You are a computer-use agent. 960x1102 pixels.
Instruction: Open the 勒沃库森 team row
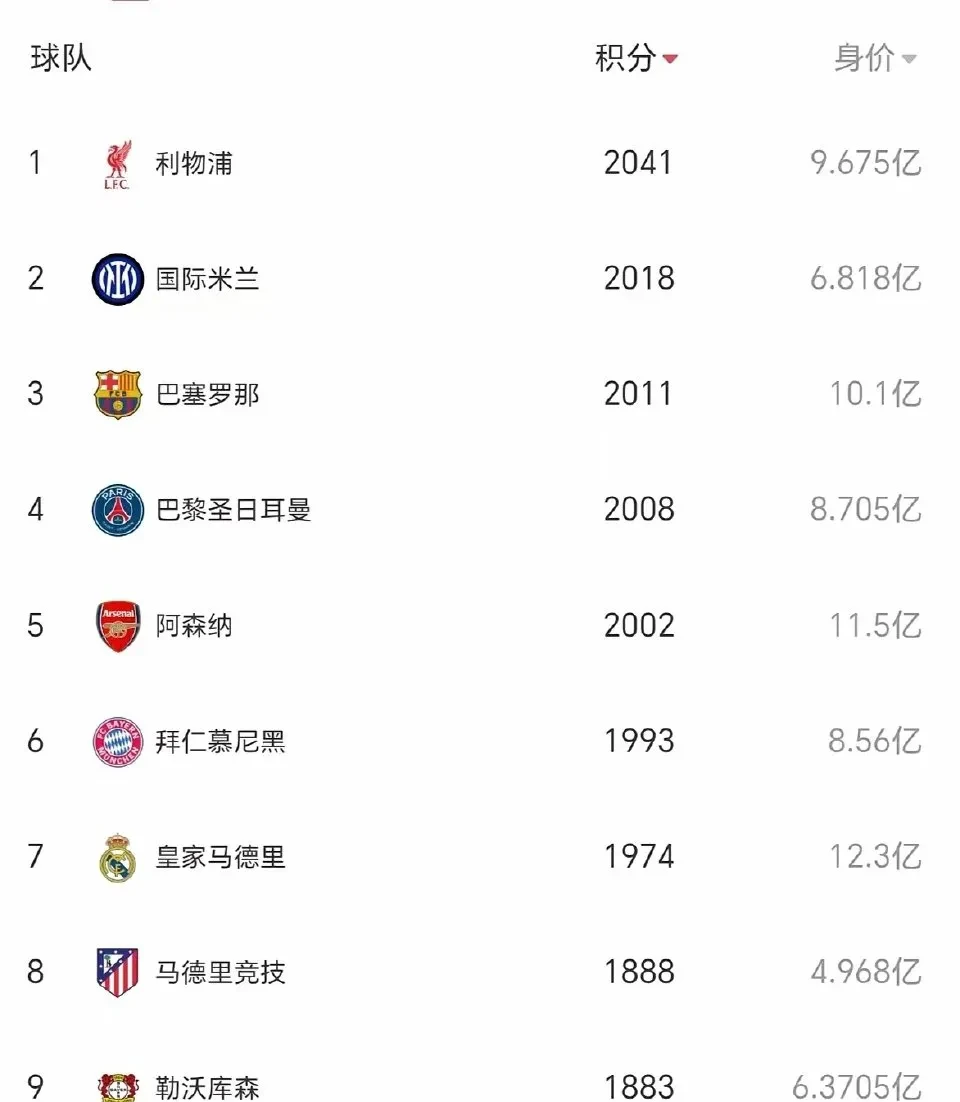pos(207,1086)
